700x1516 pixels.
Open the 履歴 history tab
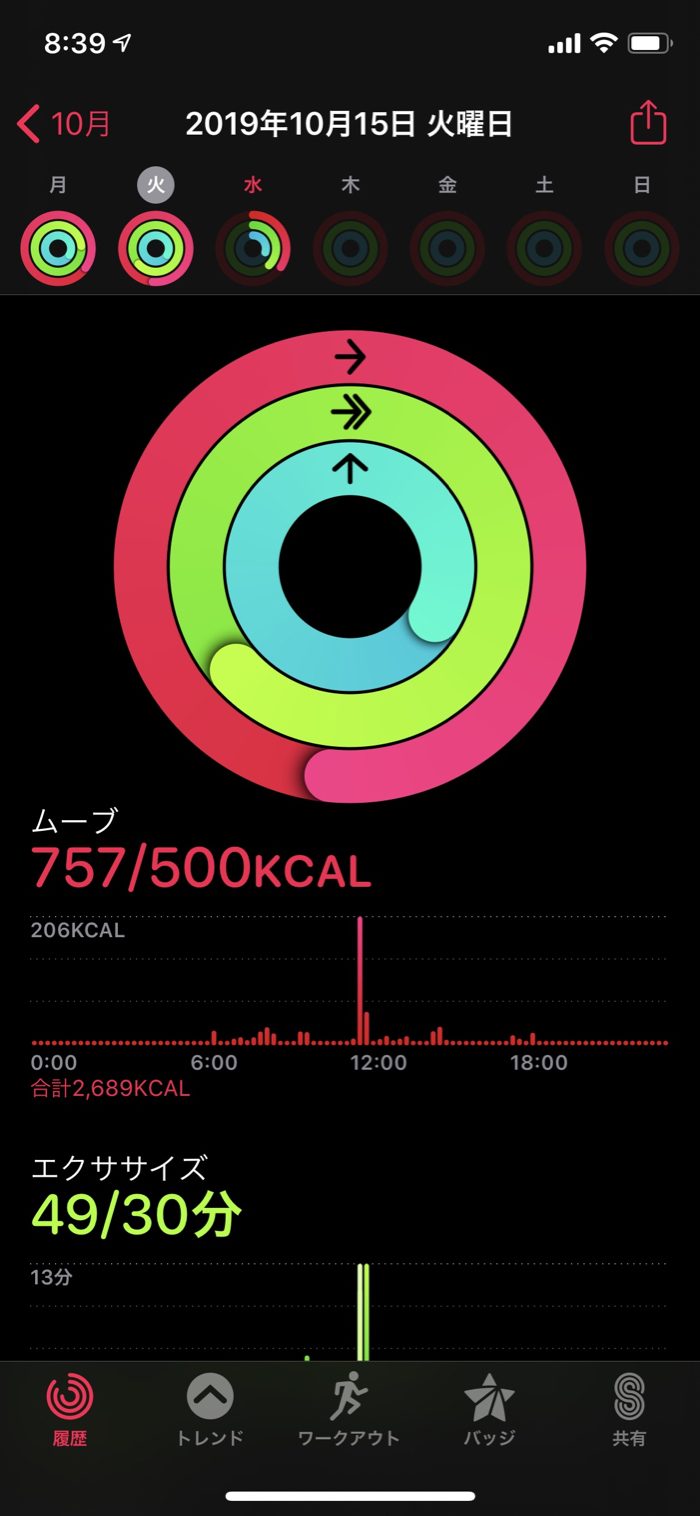[70, 1410]
